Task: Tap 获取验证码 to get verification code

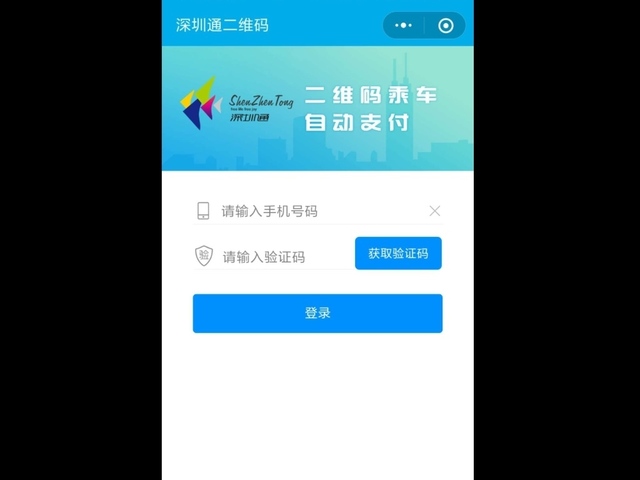Action: (398, 254)
